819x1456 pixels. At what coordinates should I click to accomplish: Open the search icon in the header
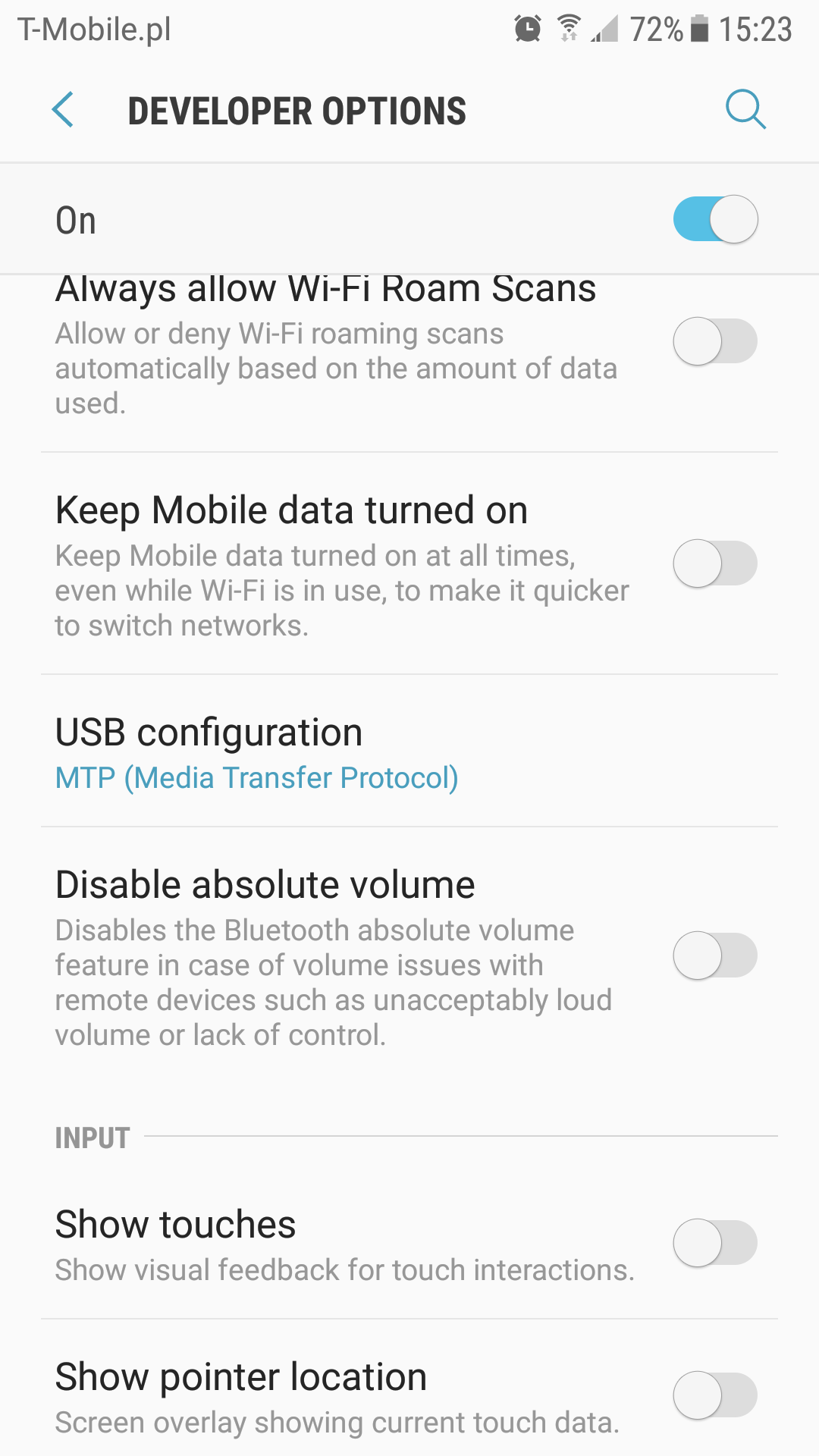click(745, 110)
